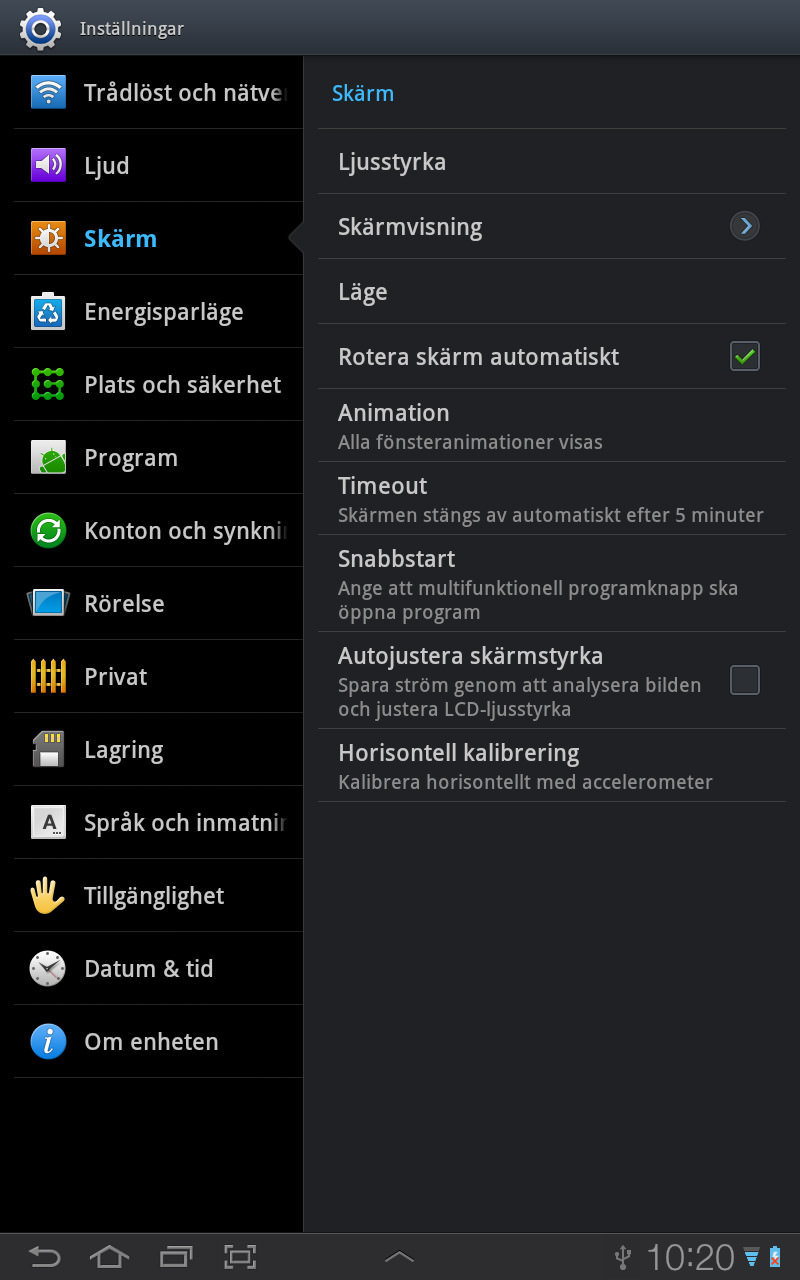Open the Program settings category

tap(158, 458)
